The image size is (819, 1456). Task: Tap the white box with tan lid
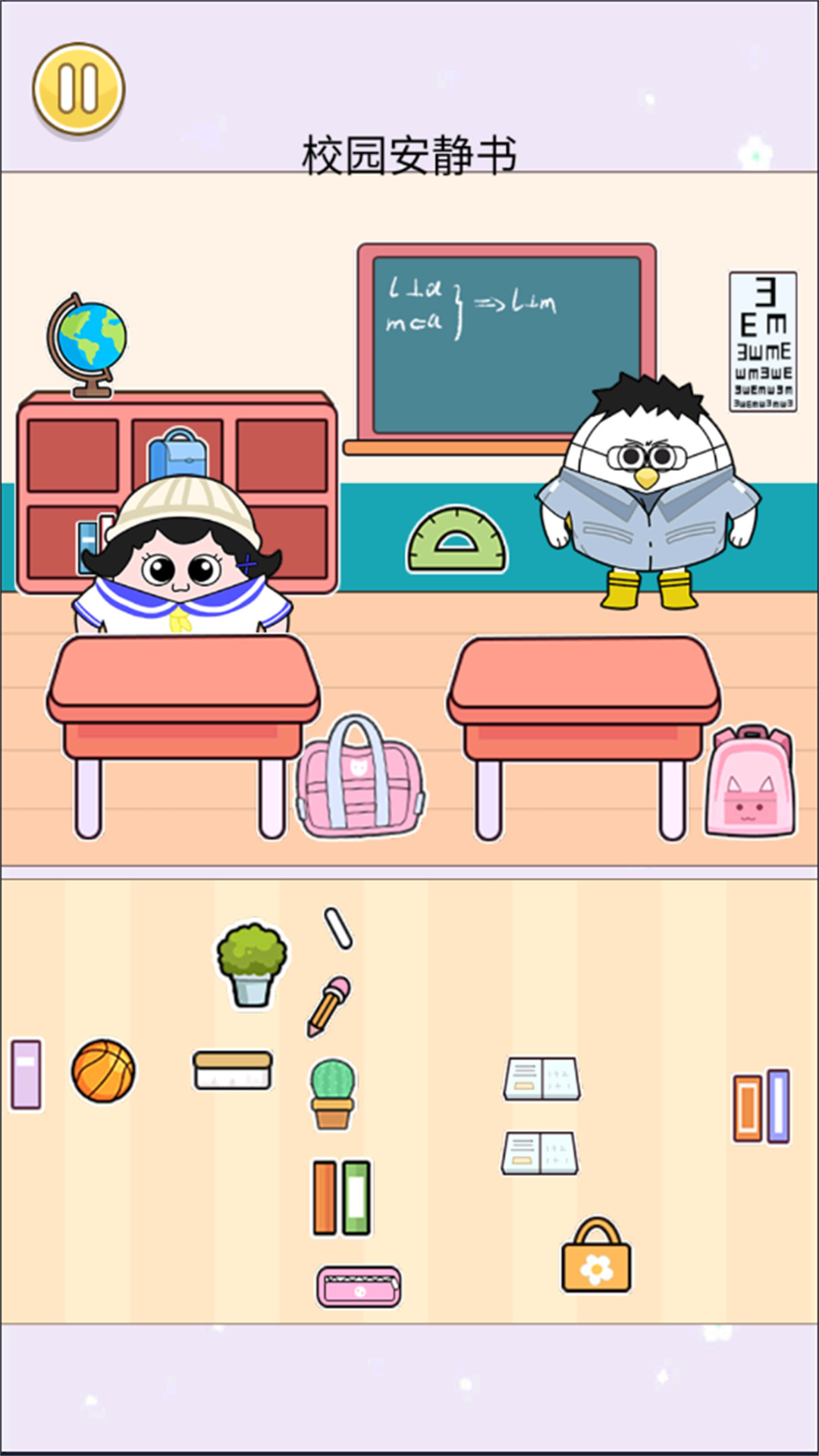pyautogui.click(x=232, y=1069)
